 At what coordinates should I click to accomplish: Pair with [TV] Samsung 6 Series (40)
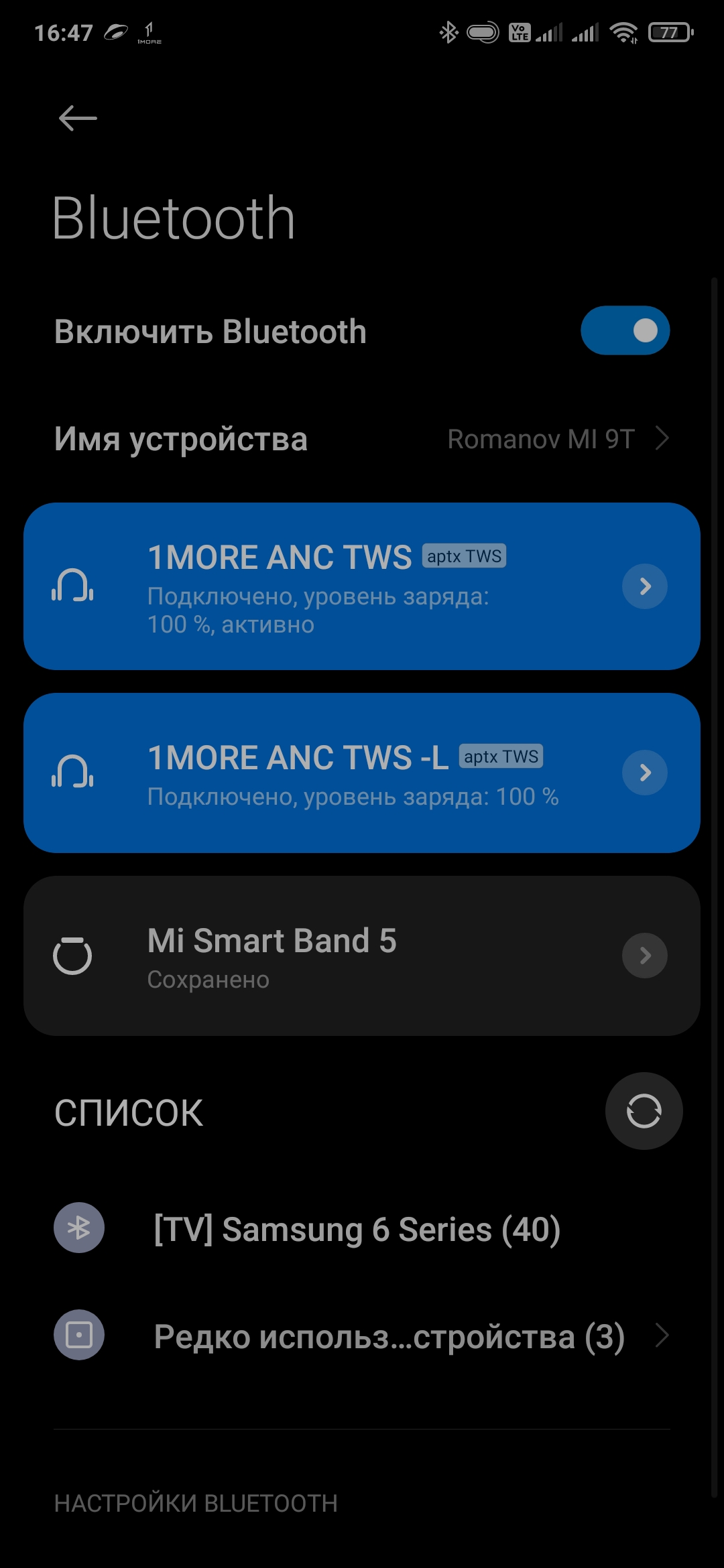(357, 1229)
